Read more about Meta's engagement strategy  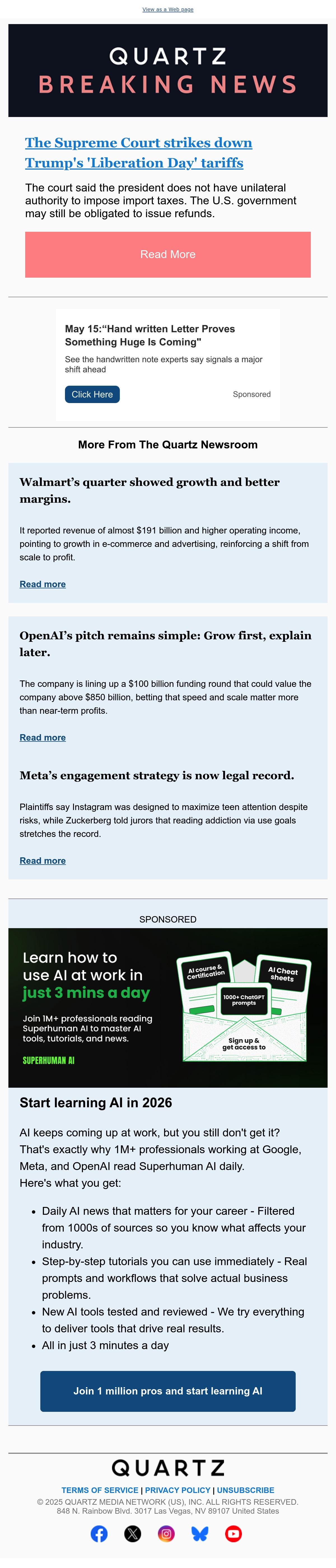point(43,861)
